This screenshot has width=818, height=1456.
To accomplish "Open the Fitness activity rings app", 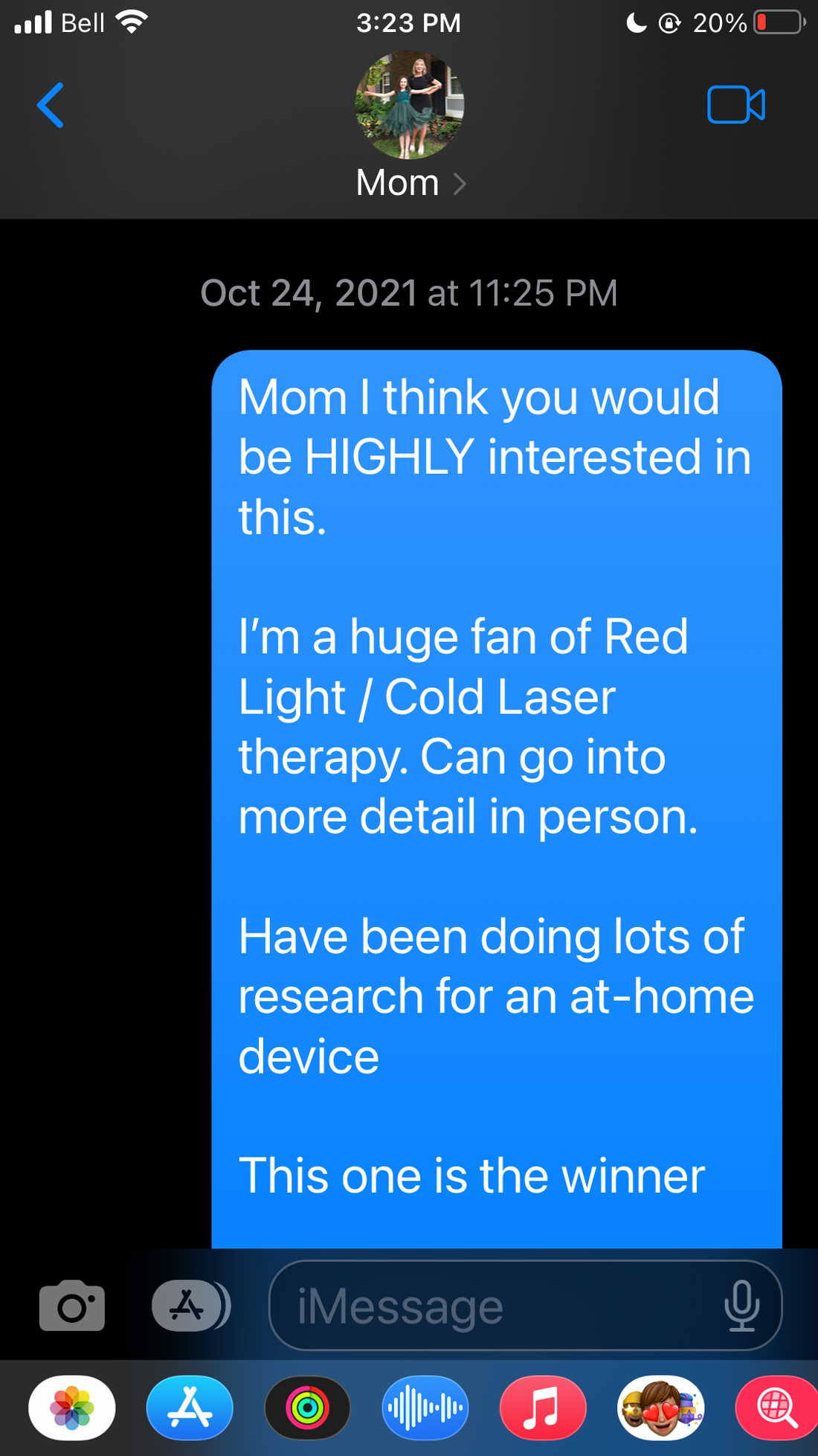I will coord(307,1408).
